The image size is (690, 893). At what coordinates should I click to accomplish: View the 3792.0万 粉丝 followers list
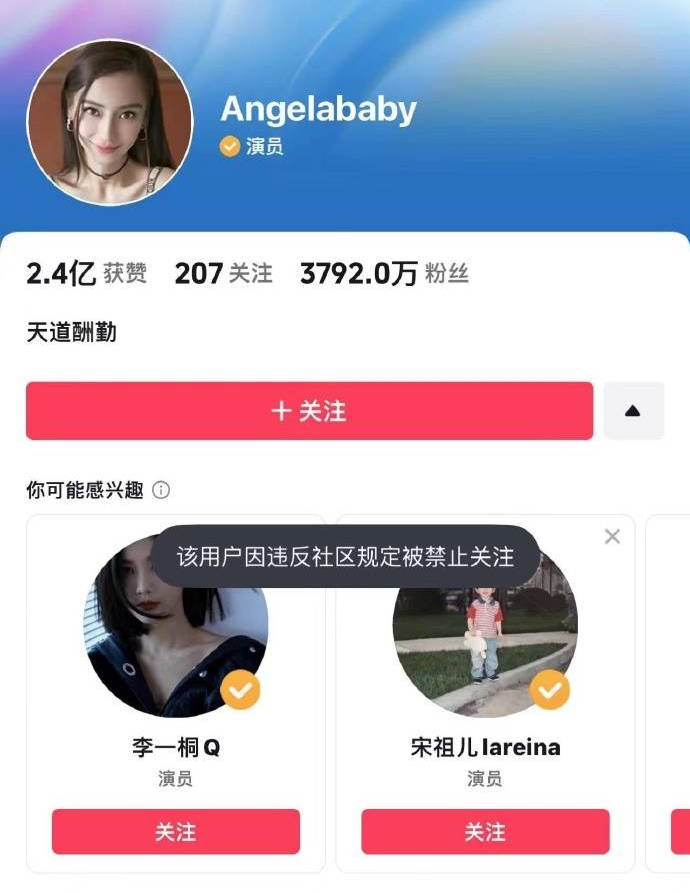point(384,274)
